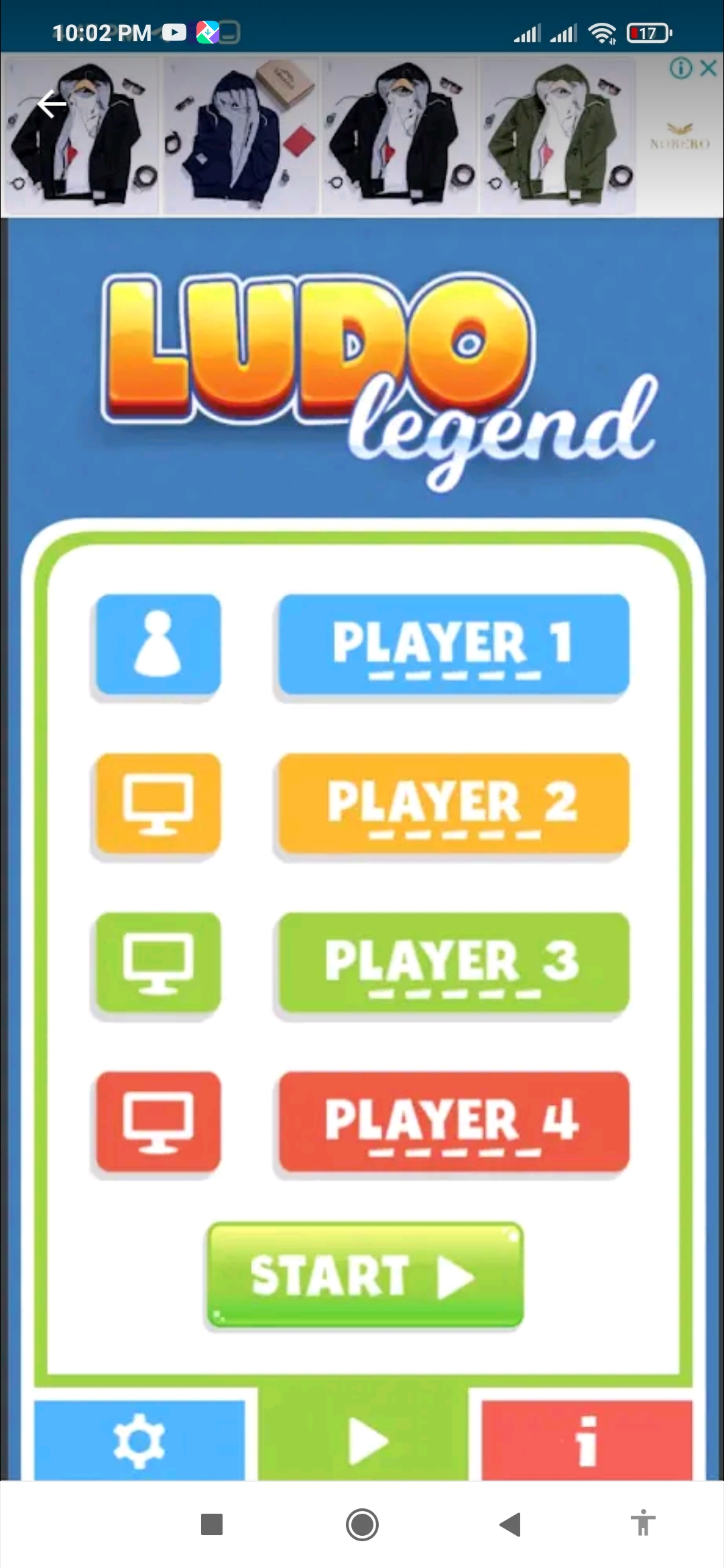
Task: Toggle Player 3 computer icon
Action: [x=158, y=963]
